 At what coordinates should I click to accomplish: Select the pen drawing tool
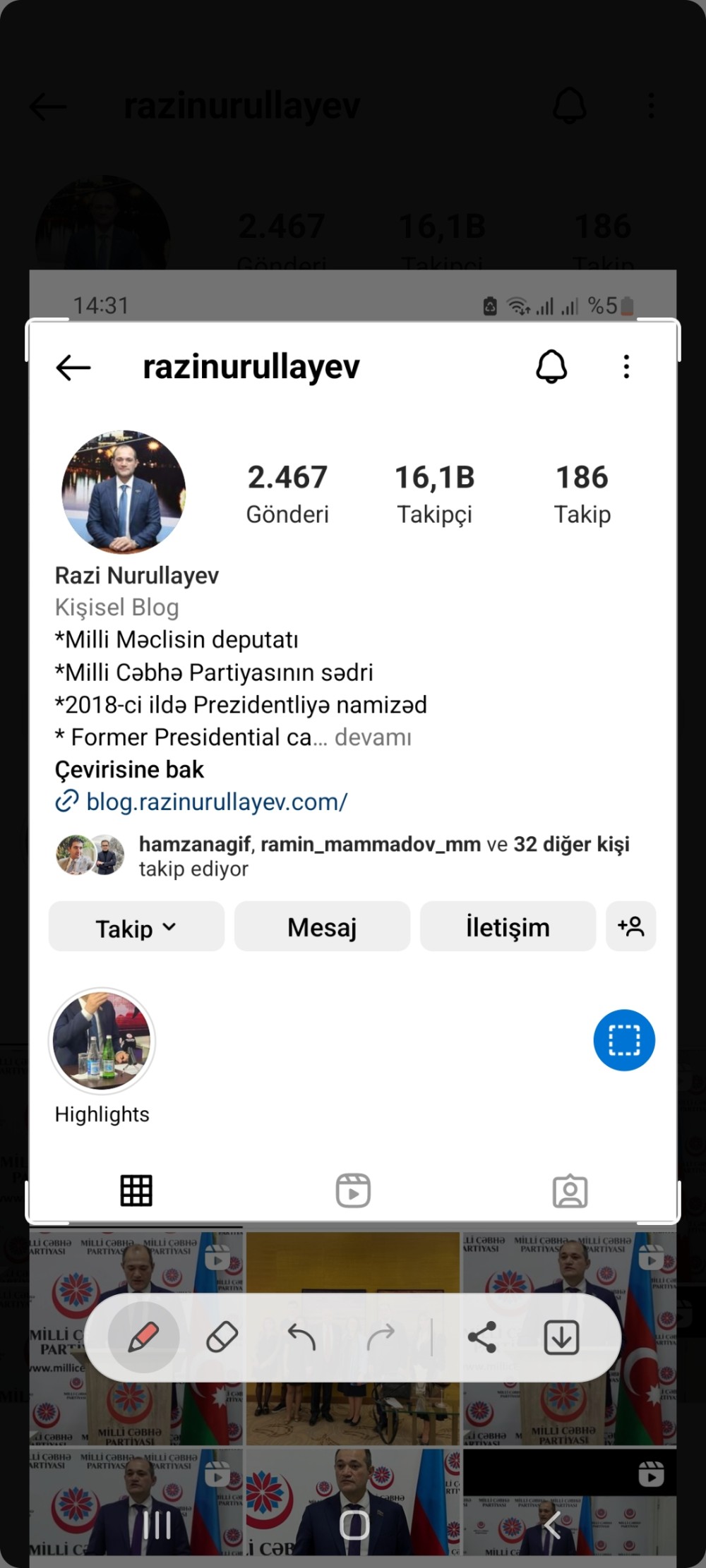click(144, 1337)
